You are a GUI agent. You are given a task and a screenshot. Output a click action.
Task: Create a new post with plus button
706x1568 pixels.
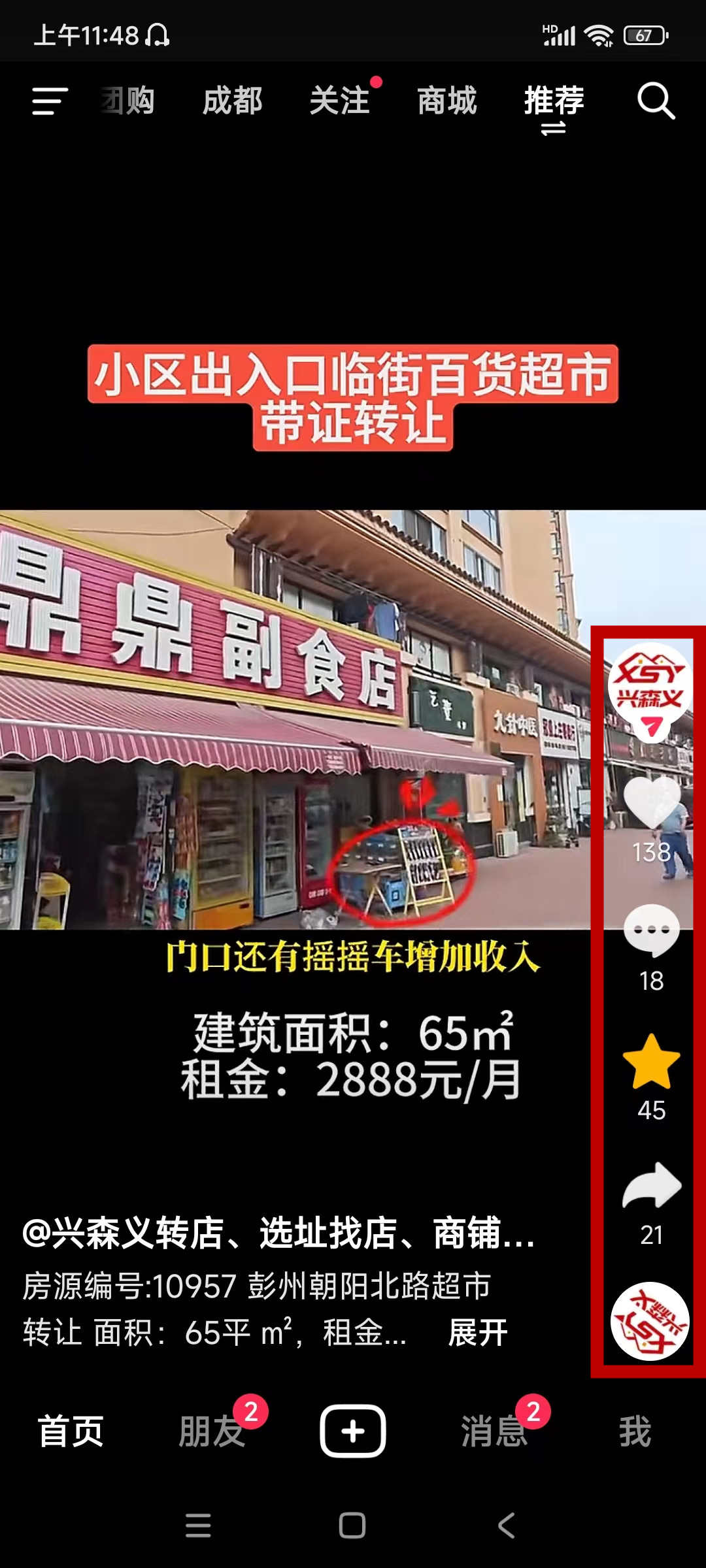[353, 1431]
